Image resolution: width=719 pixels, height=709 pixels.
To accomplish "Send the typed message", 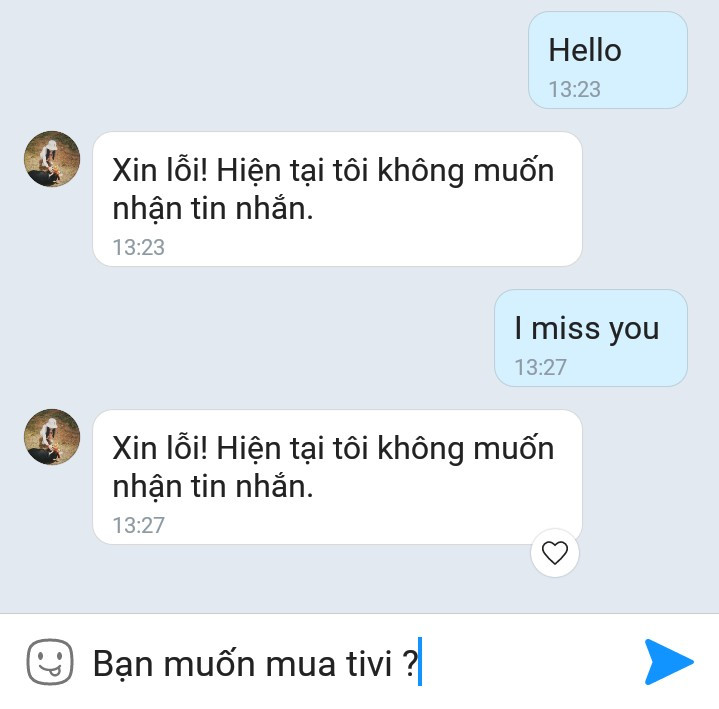I will point(668,661).
